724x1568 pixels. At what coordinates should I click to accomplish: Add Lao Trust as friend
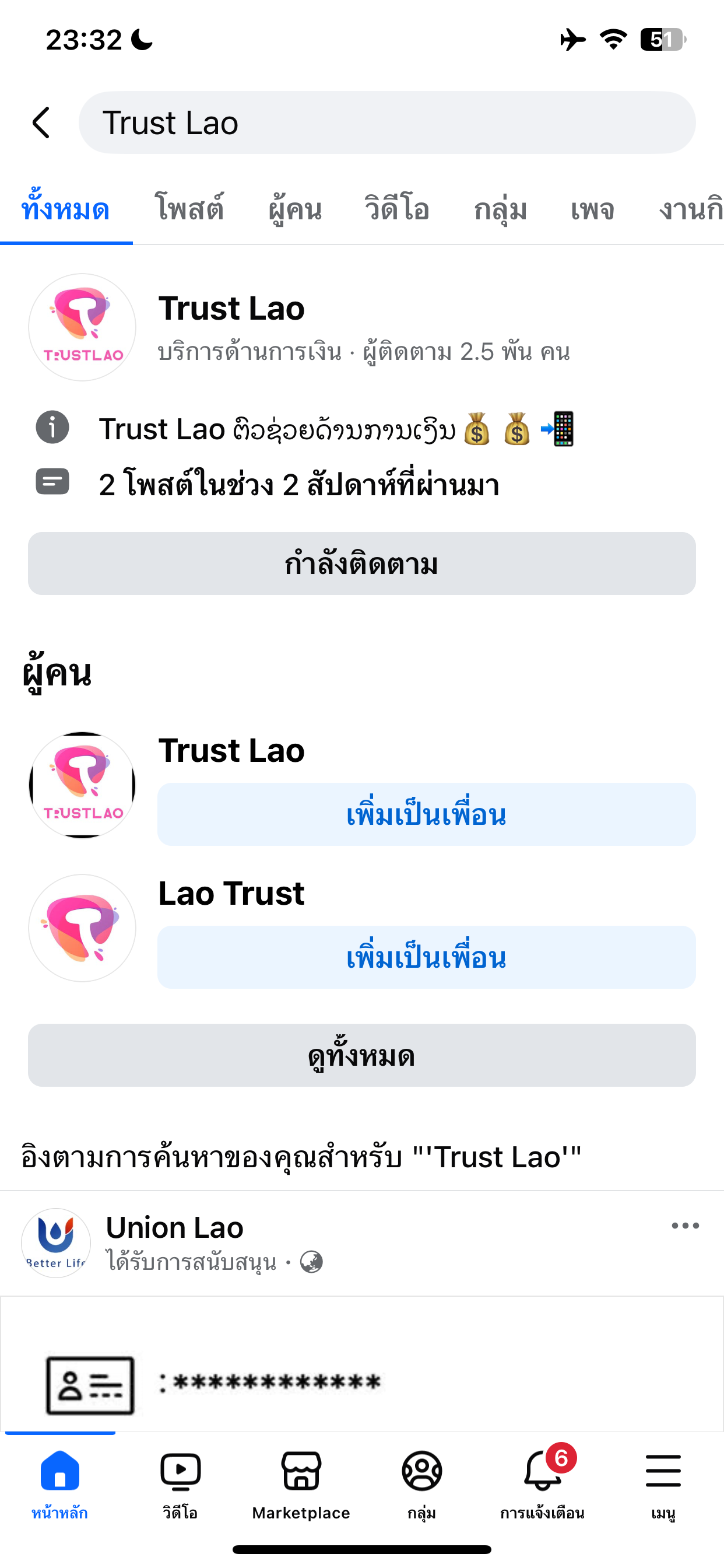[427, 957]
